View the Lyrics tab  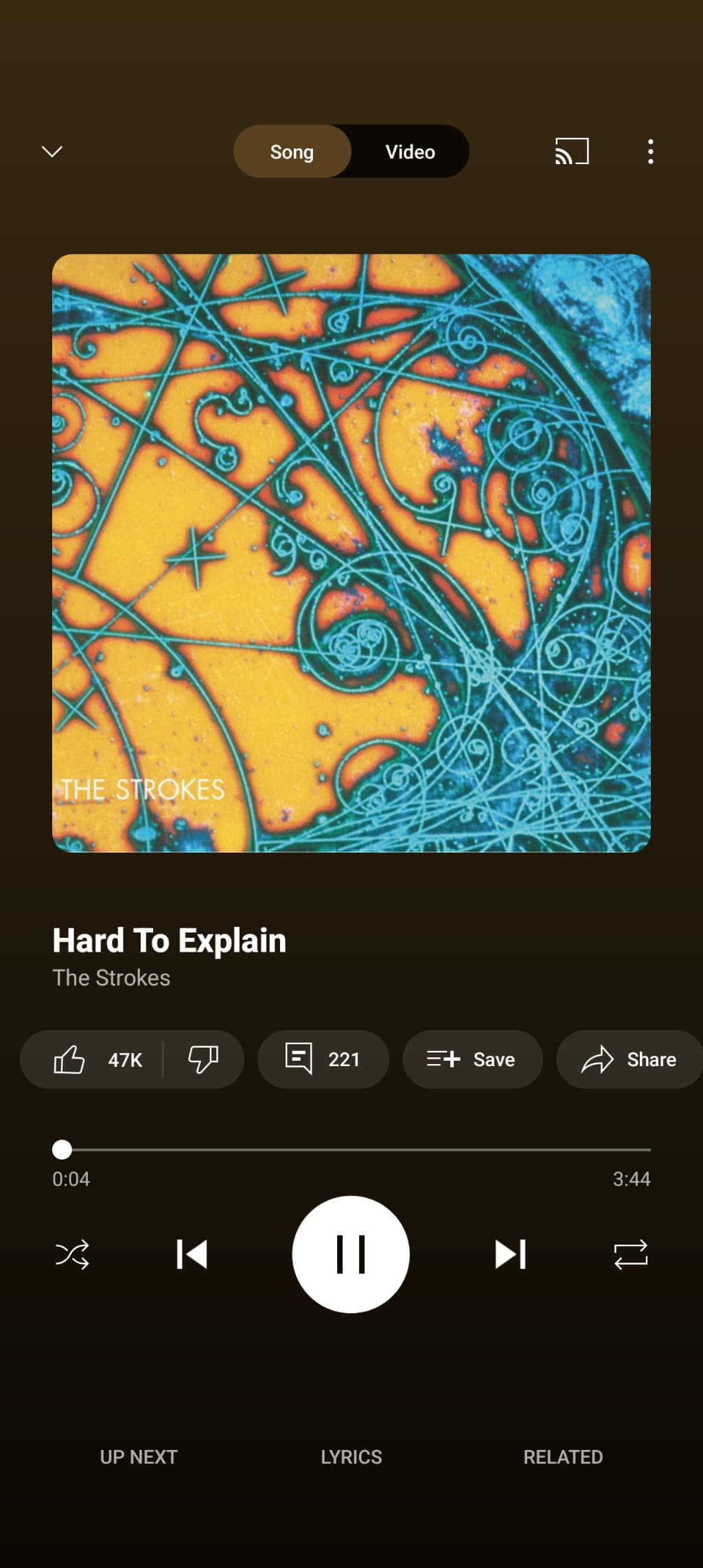point(351,1457)
